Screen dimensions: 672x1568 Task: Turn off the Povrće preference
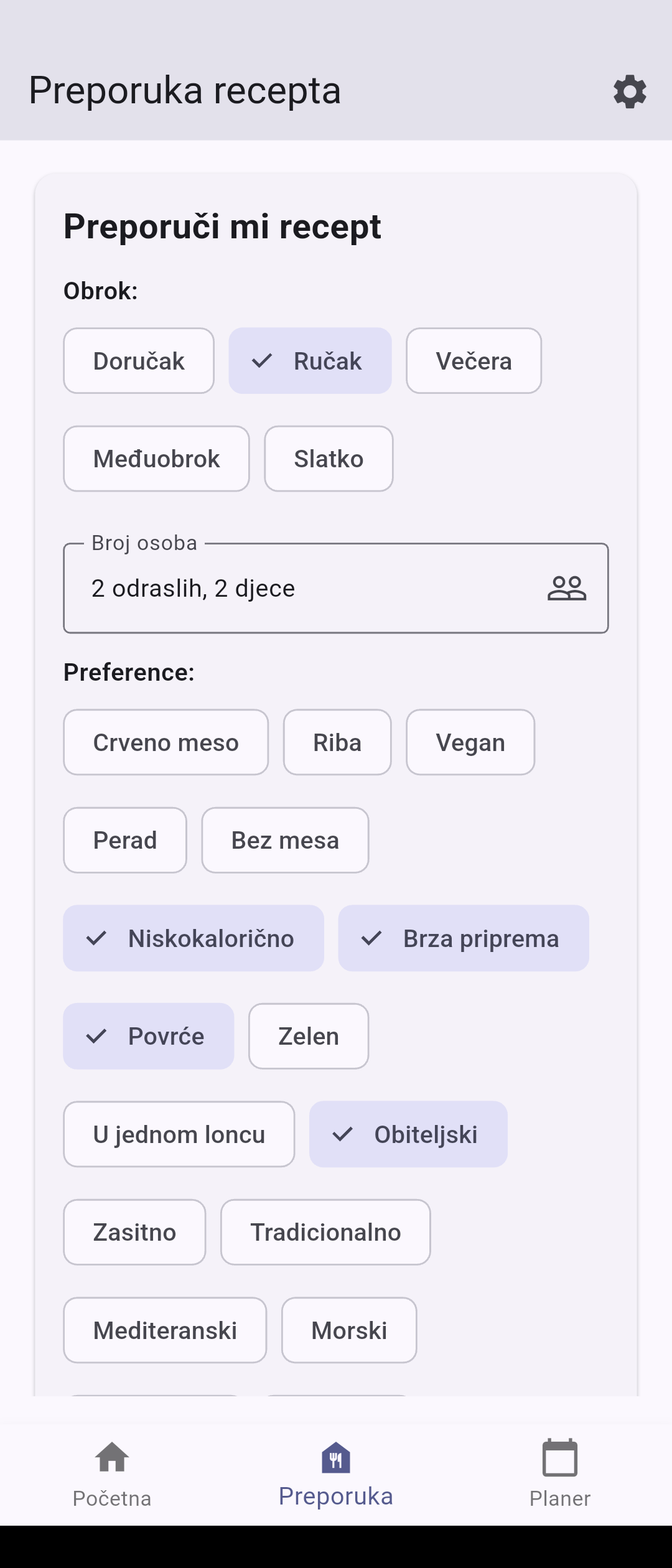tap(148, 1035)
